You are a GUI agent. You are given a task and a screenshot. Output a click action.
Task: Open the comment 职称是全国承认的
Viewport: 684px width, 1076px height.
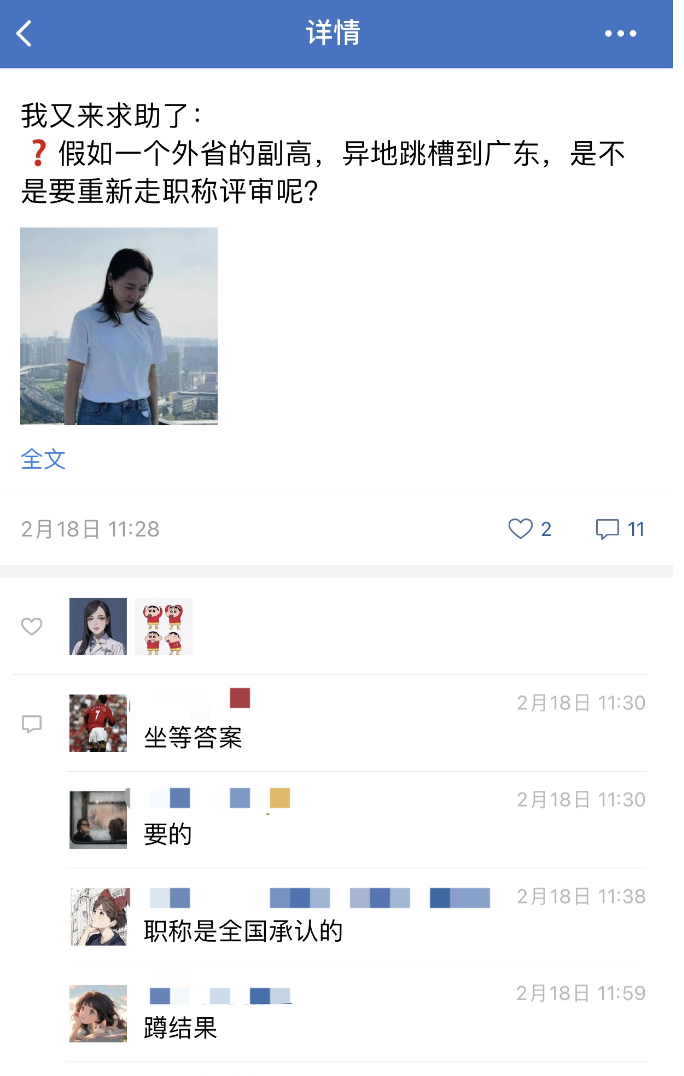pos(243,931)
